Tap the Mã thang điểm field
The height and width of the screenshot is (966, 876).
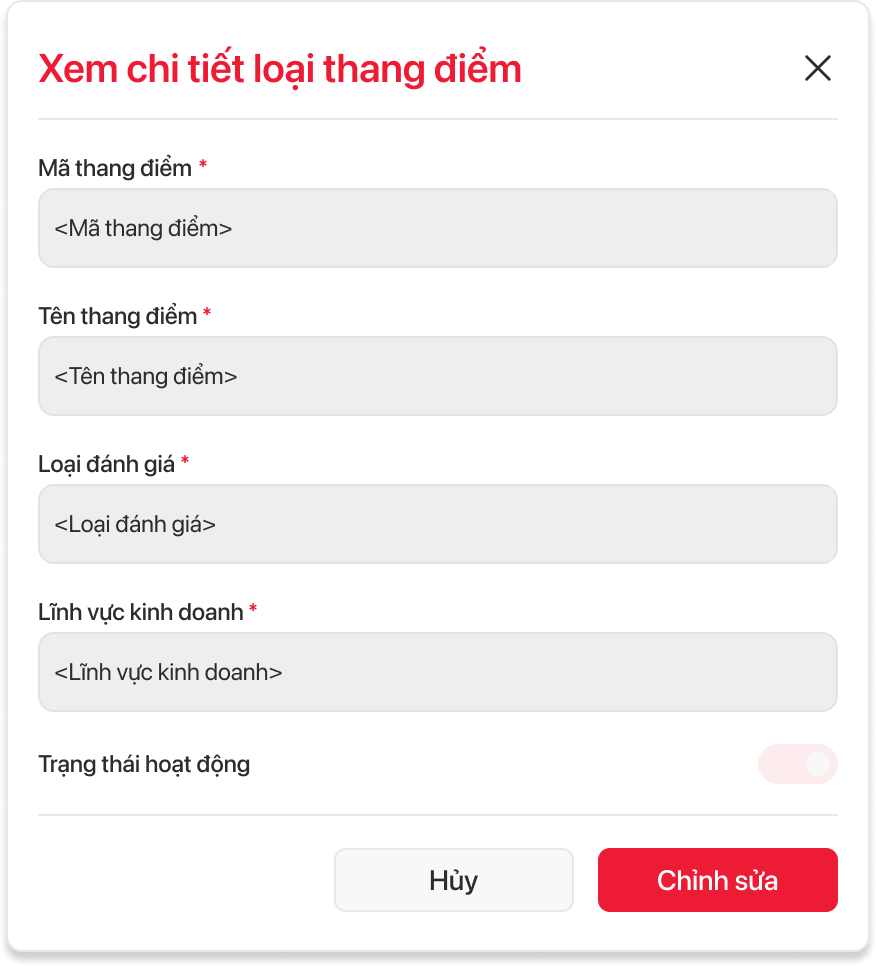(x=437, y=228)
